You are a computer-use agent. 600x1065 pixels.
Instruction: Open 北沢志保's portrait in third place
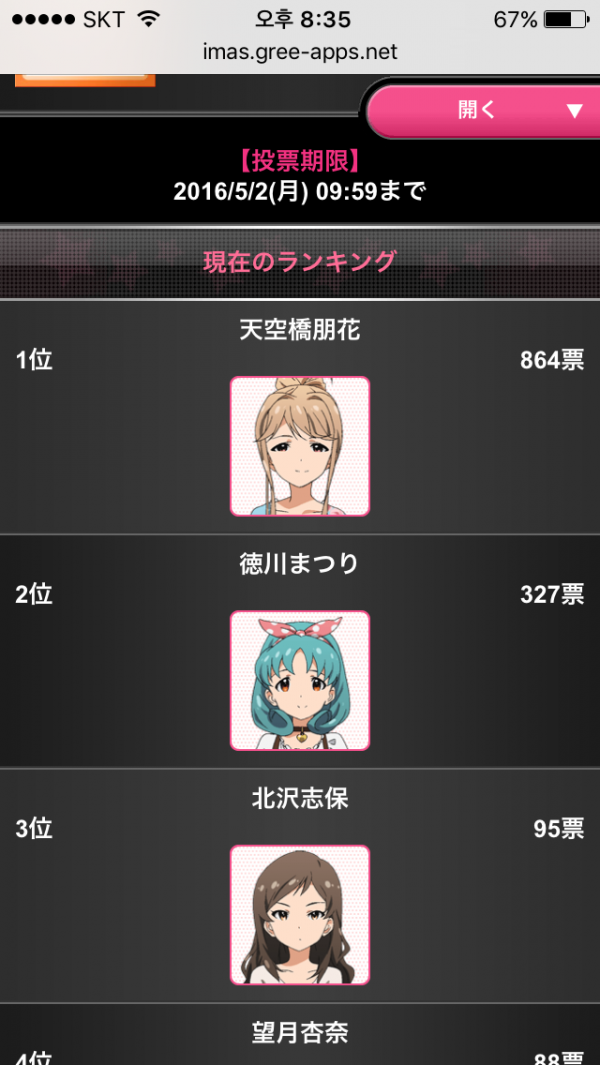(x=300, y=915)
